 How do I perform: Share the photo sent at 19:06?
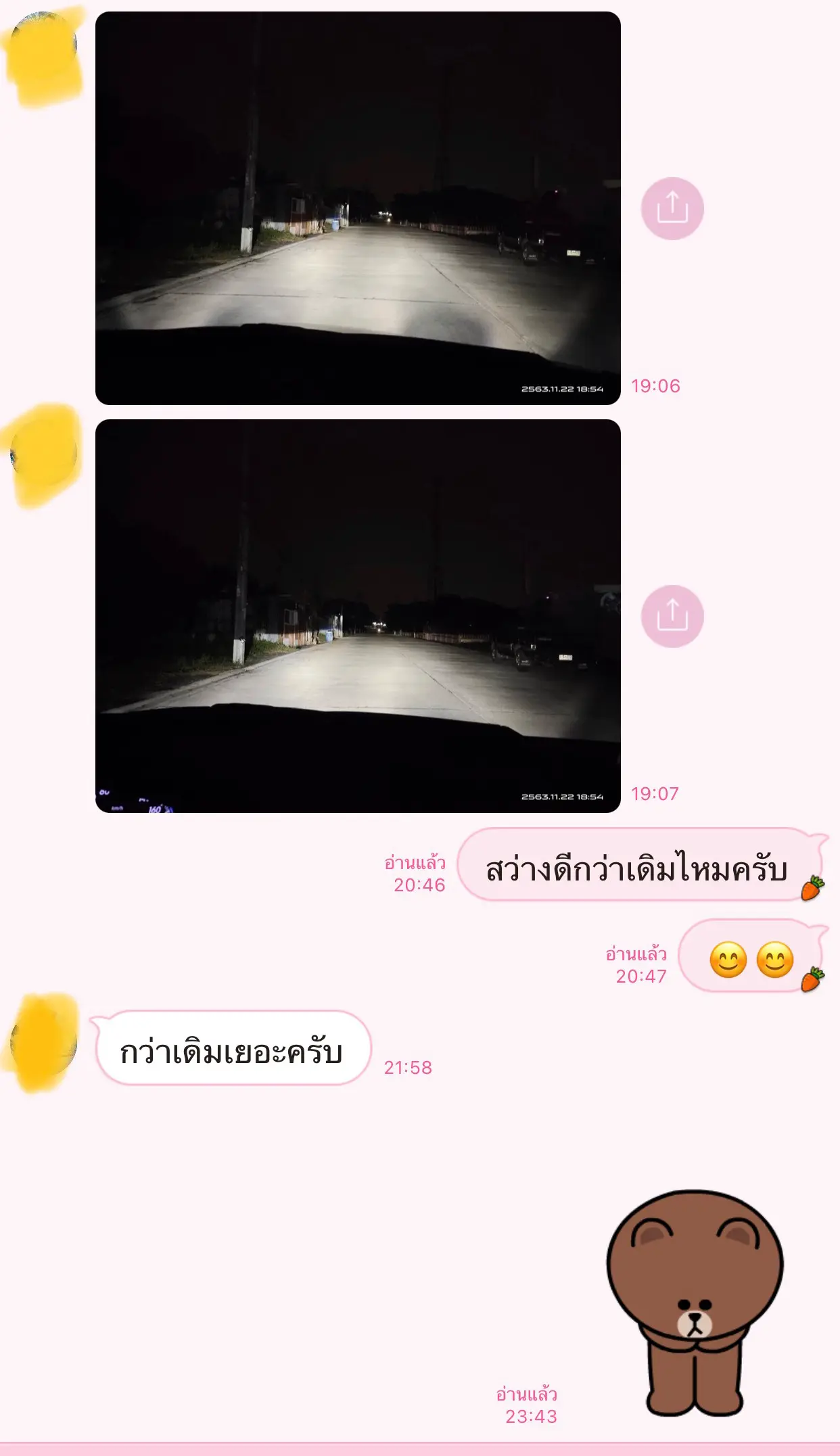[x=672, y=208]
